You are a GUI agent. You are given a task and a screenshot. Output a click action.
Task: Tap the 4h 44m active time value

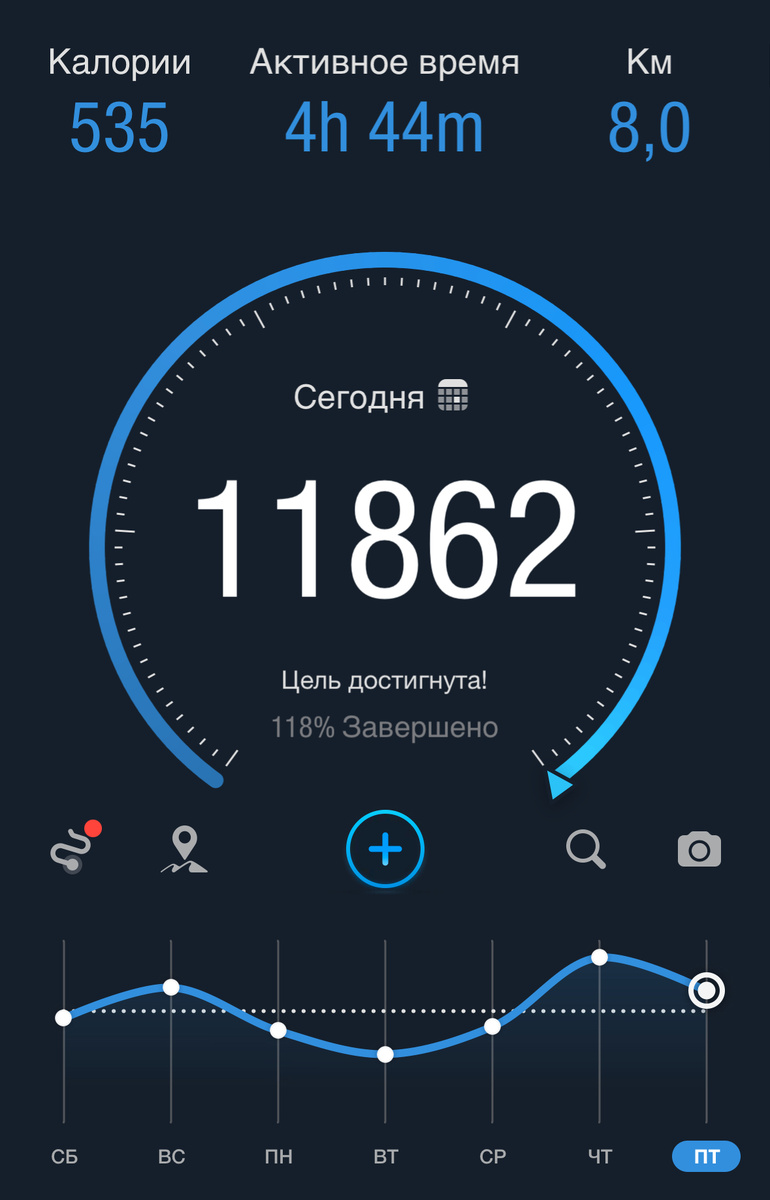[383, 127]
